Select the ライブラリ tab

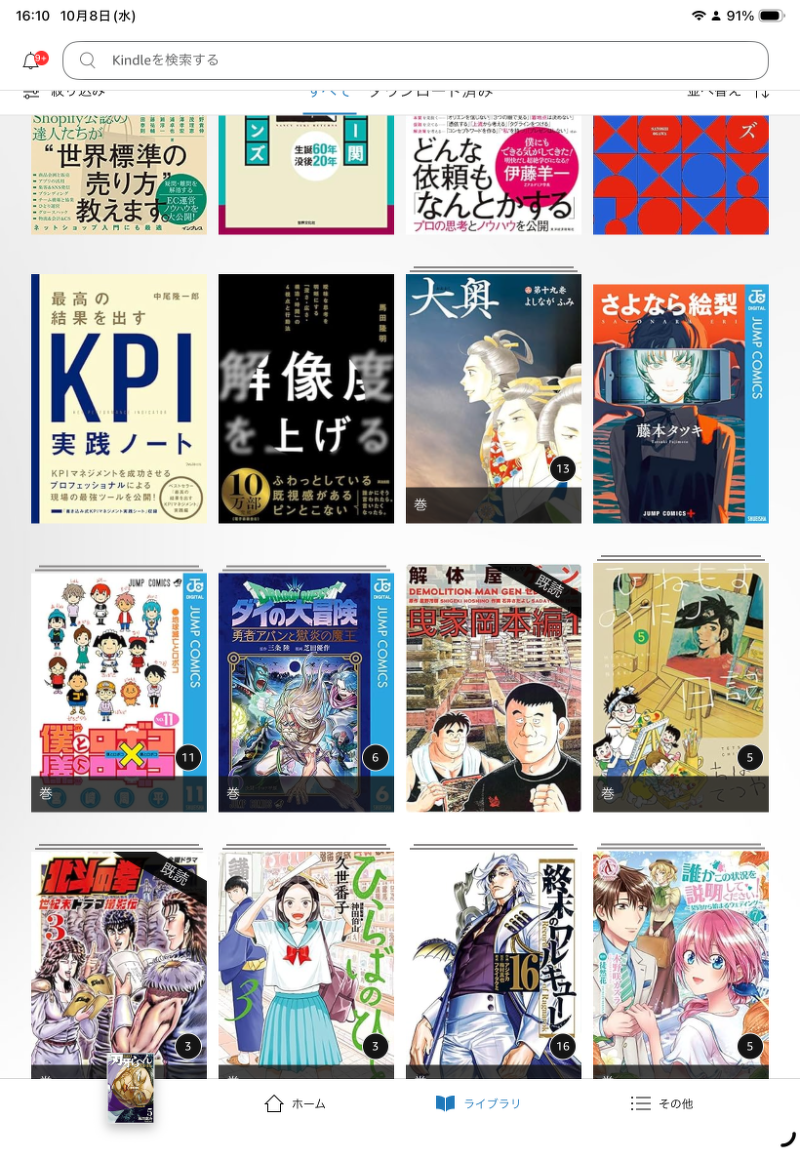[x=478, y=1103]
